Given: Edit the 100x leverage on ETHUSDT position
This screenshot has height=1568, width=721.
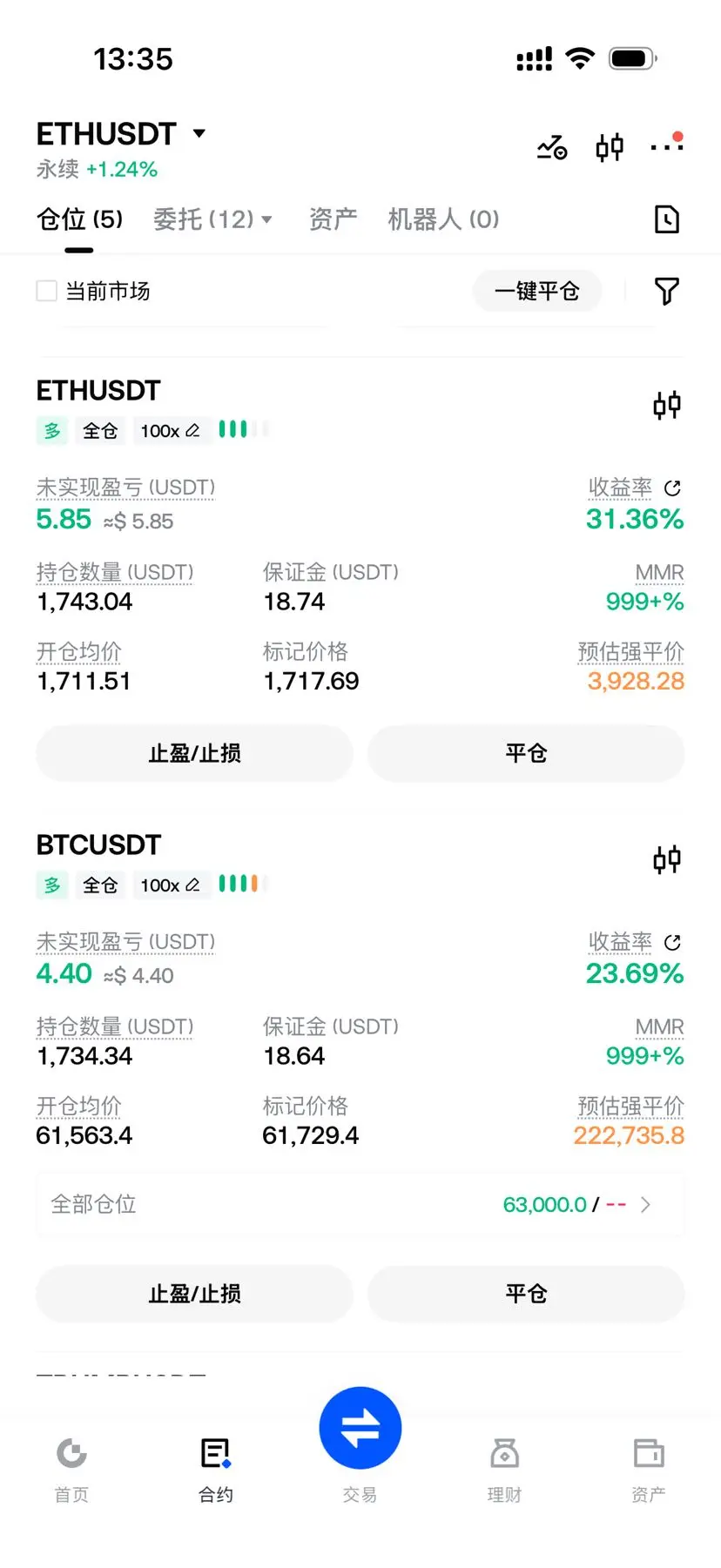Looking at the screenshot, I should (171, 430).
